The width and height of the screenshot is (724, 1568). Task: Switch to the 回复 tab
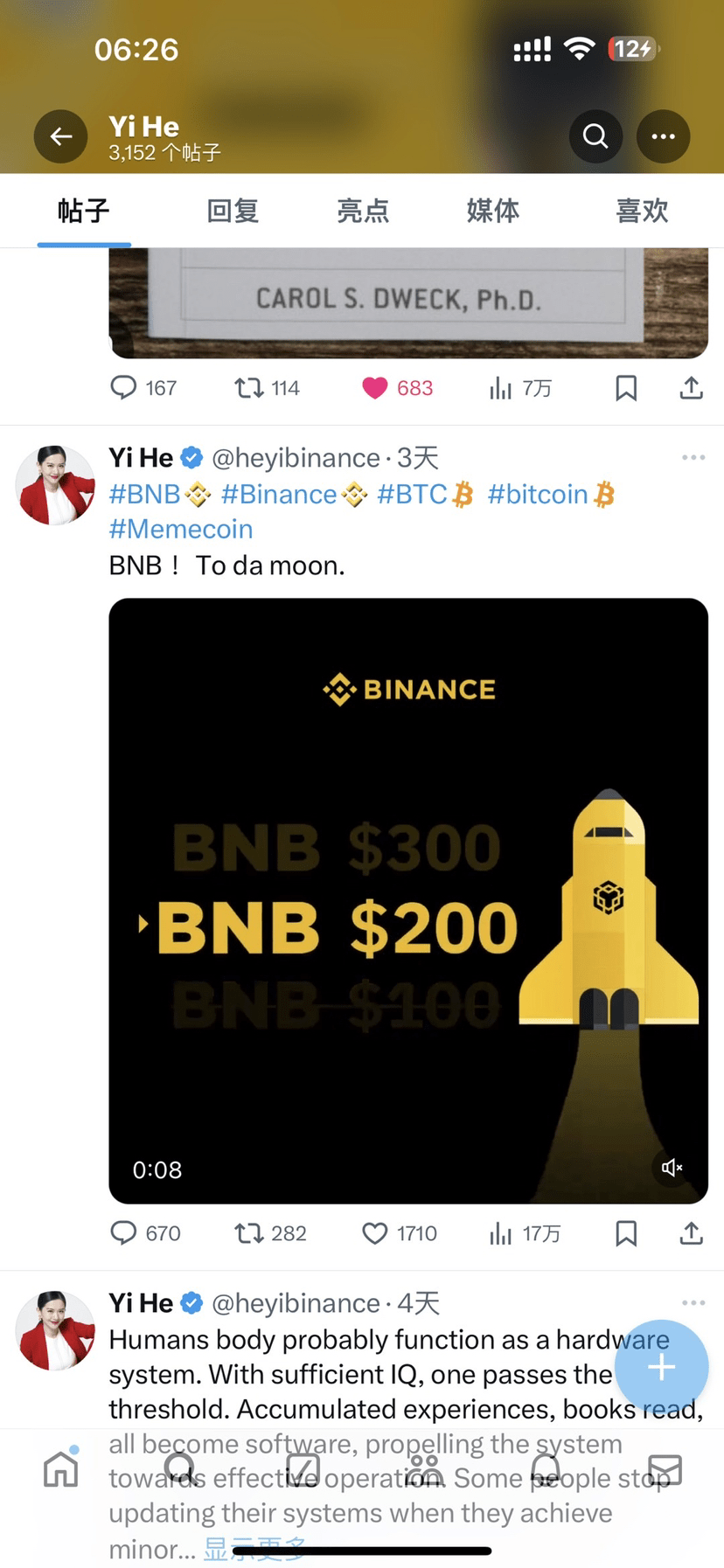(233, 211)
